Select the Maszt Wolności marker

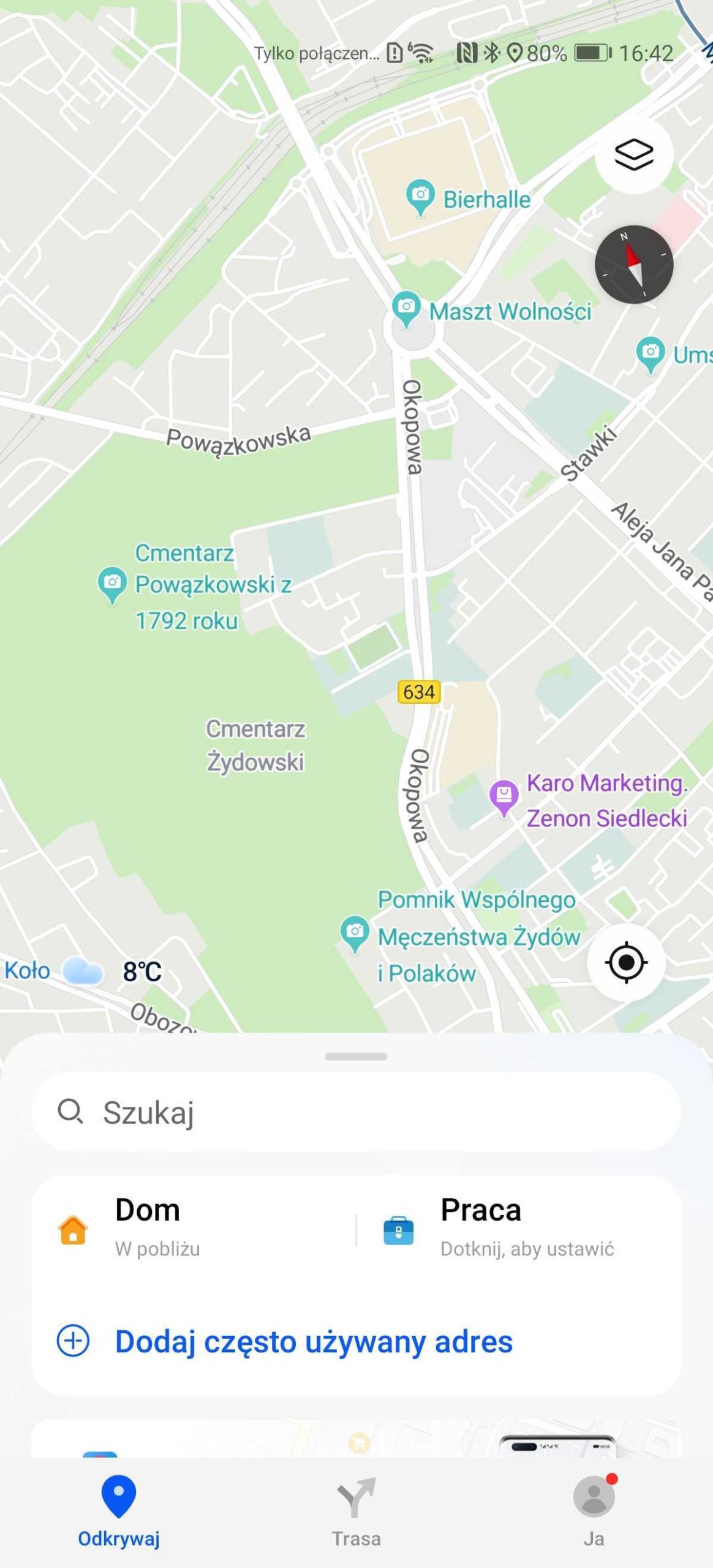(x=406, y=308)
